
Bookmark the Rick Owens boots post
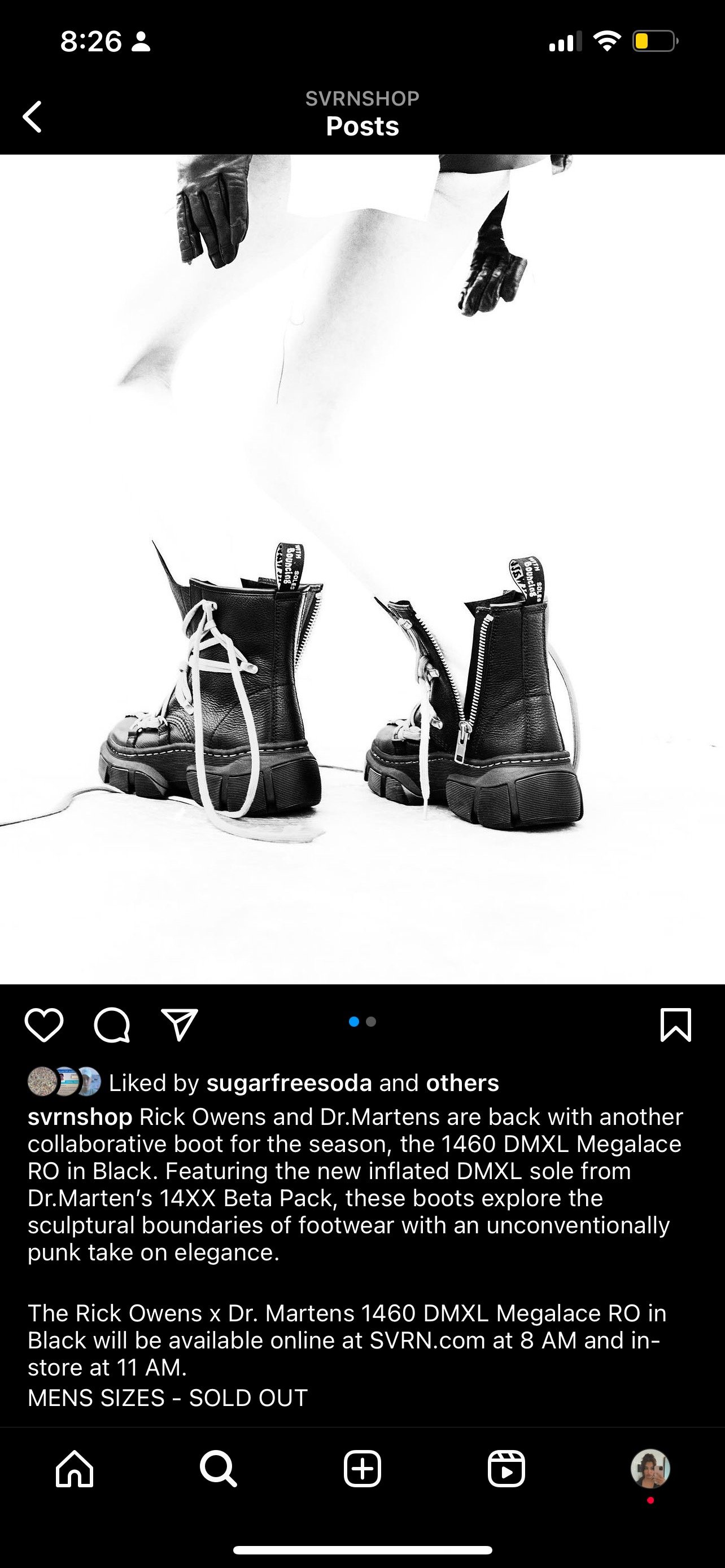pos(676,1025)
